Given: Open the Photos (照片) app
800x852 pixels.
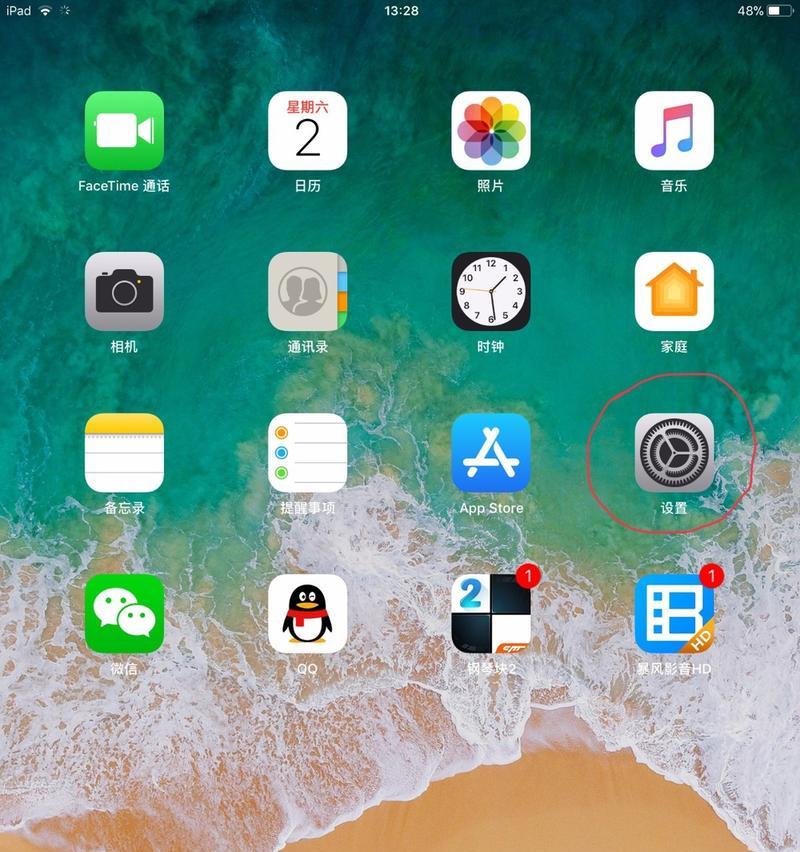Looking at the screenshot, I should click(490, 131).
